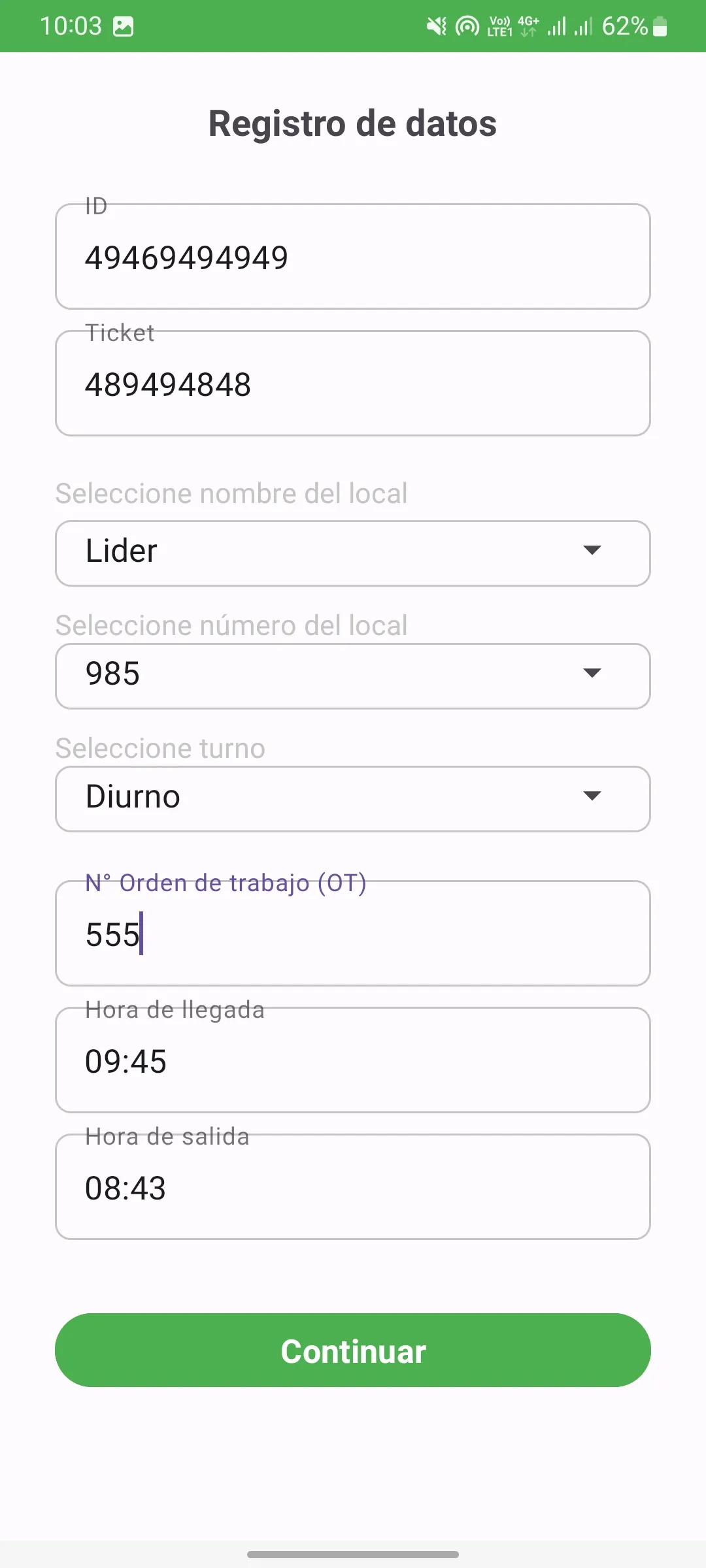Tap the gallery notification icon in status bar
This screenshot has height=1568, width=706.
[124, 26]
